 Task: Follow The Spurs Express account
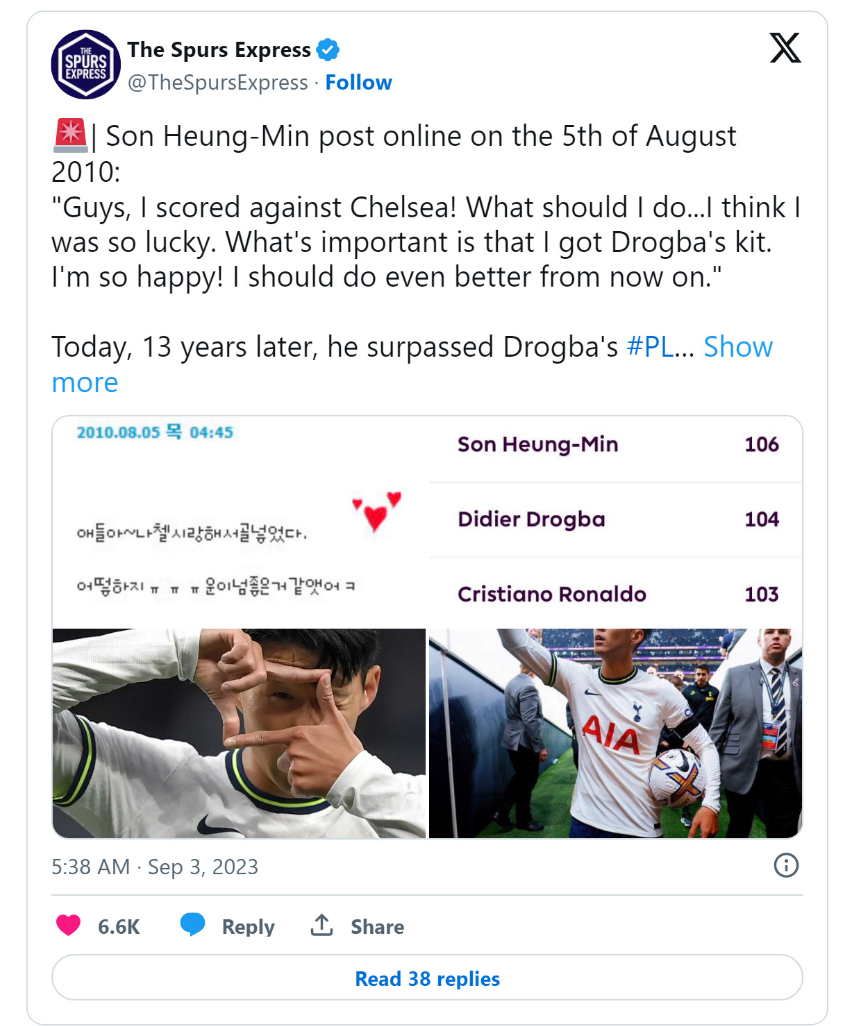[358, 83]
